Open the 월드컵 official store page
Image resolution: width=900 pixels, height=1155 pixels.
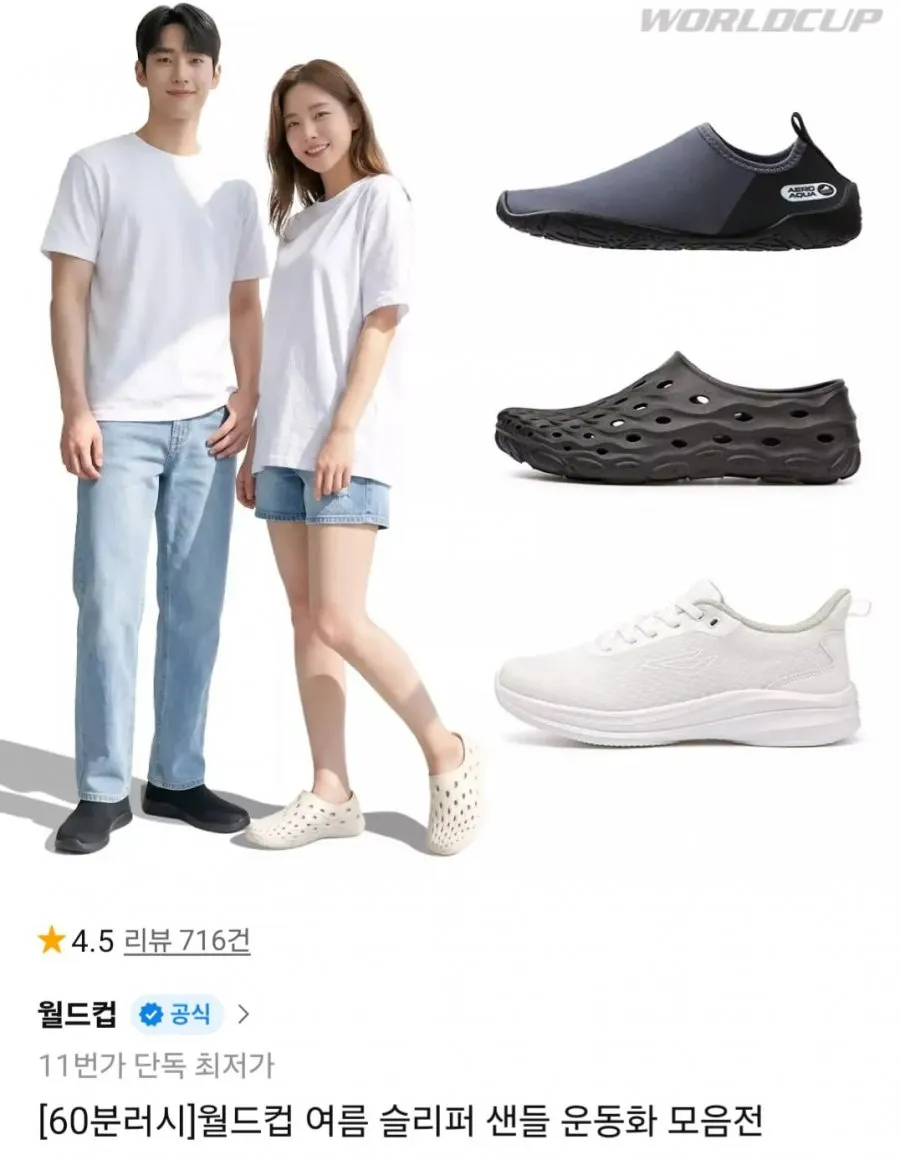click(144, 1015)
